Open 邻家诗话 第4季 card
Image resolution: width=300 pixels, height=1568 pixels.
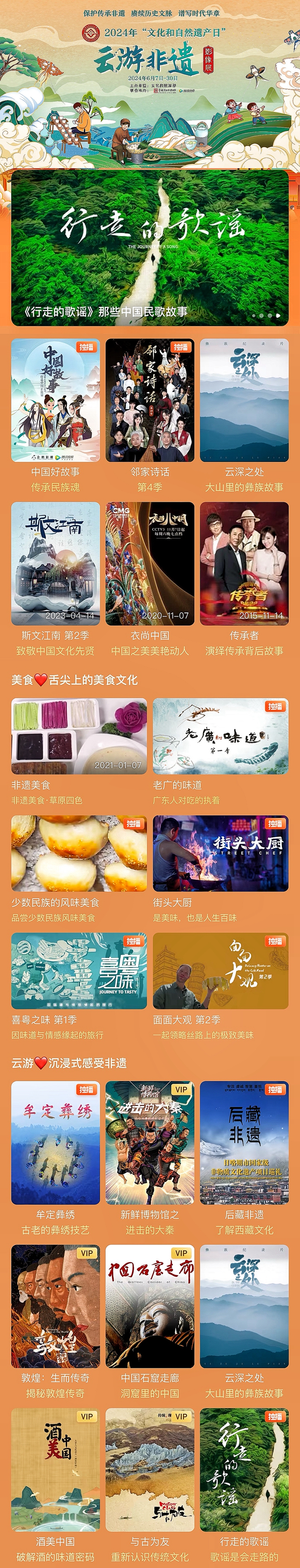(x=150, y=400)
